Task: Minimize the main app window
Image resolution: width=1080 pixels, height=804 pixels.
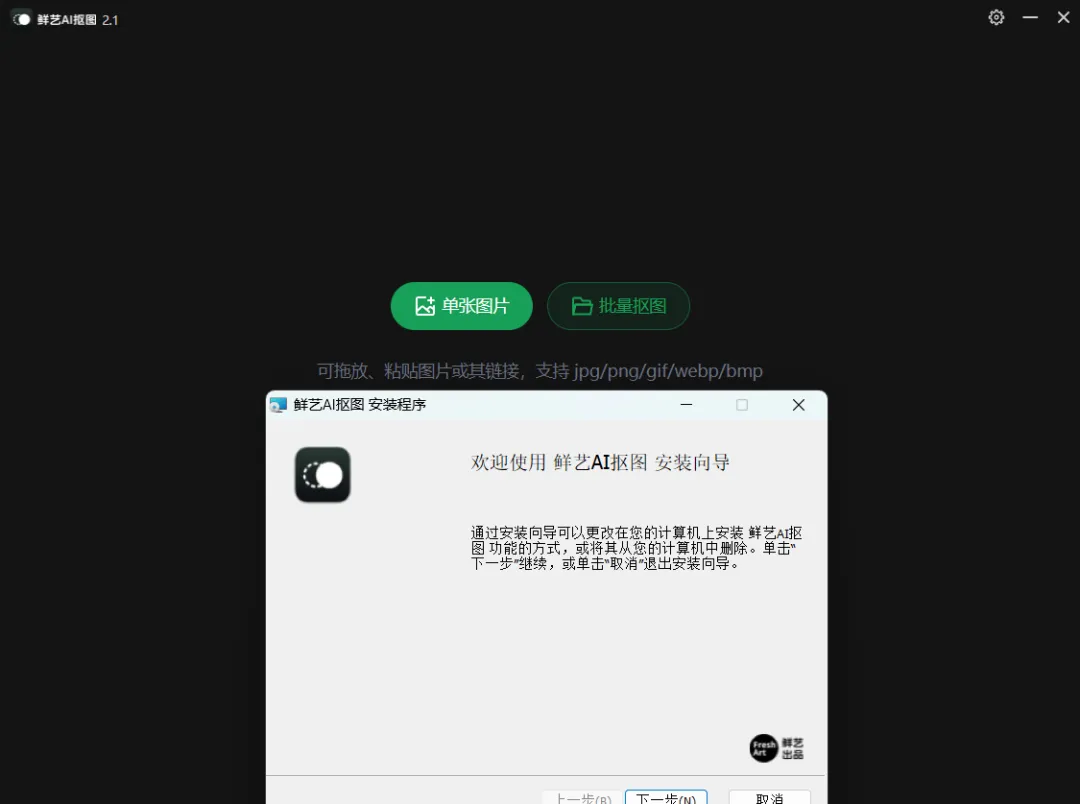Action: pyautogui.click(x=1031, y=17)
